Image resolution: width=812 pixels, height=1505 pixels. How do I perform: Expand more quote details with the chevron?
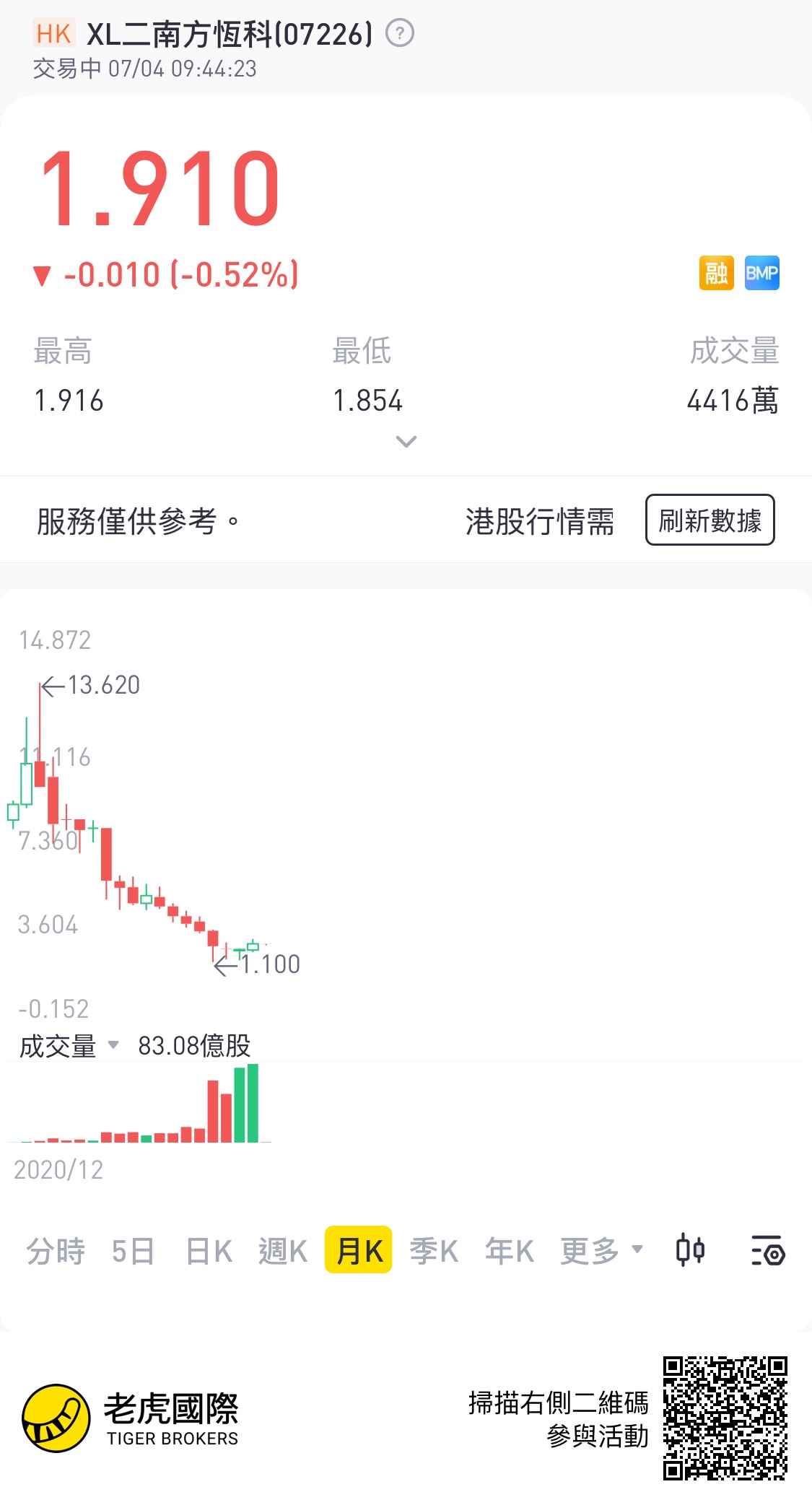tap(406, 441)
